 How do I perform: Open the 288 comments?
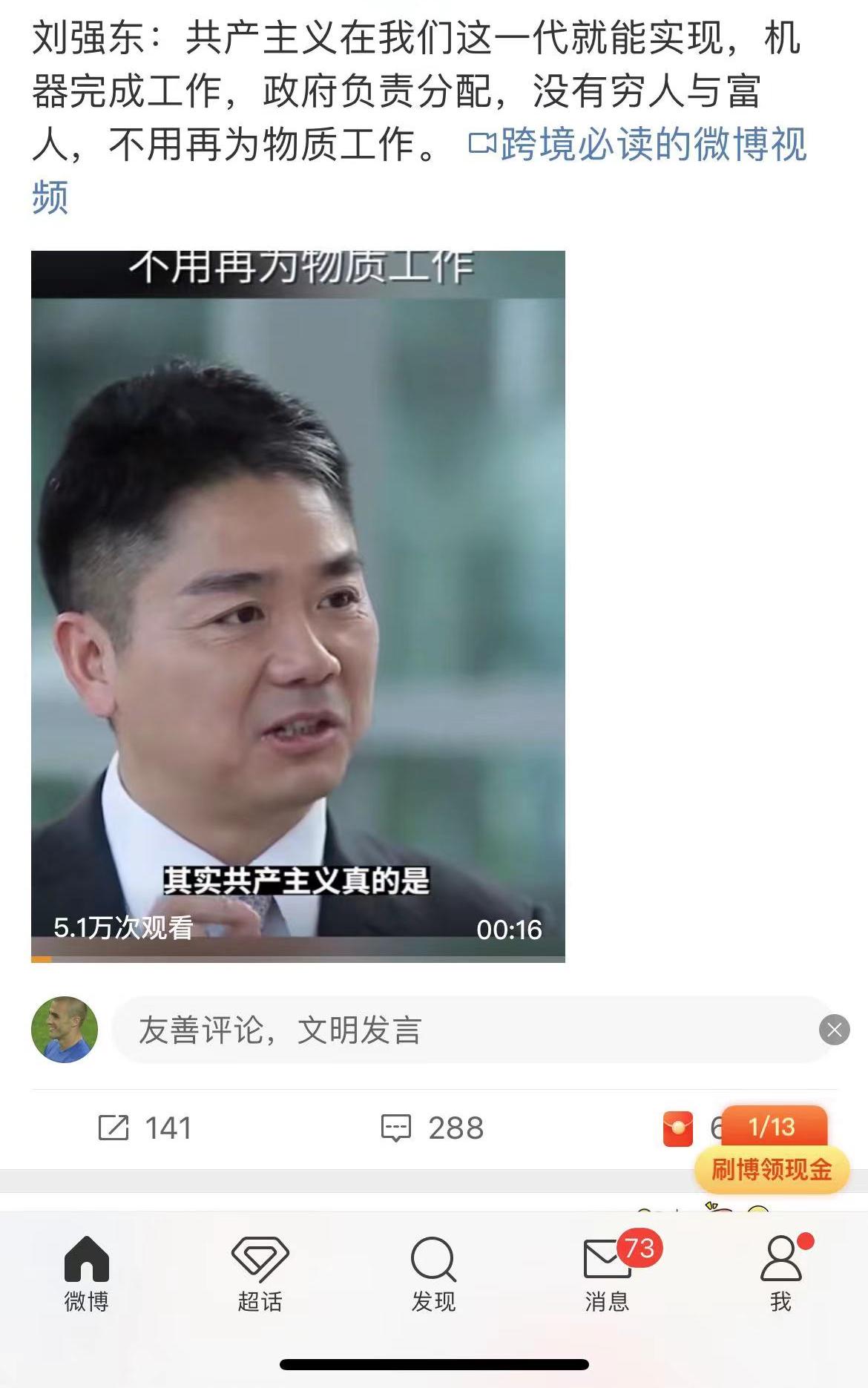coord(432,1128)
